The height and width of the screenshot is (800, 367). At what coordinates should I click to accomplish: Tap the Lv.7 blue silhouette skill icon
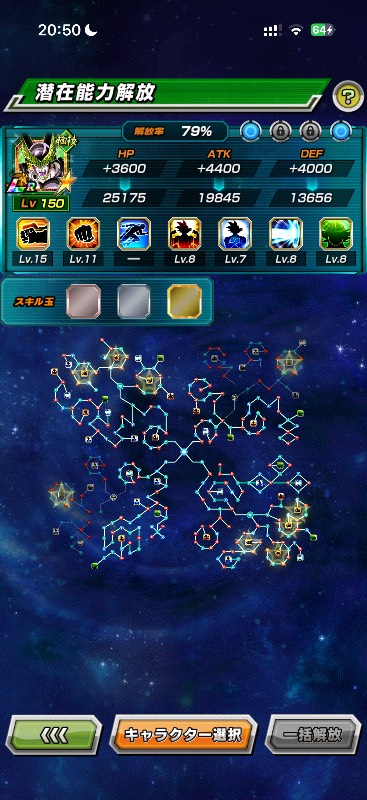tap(235, 234)
